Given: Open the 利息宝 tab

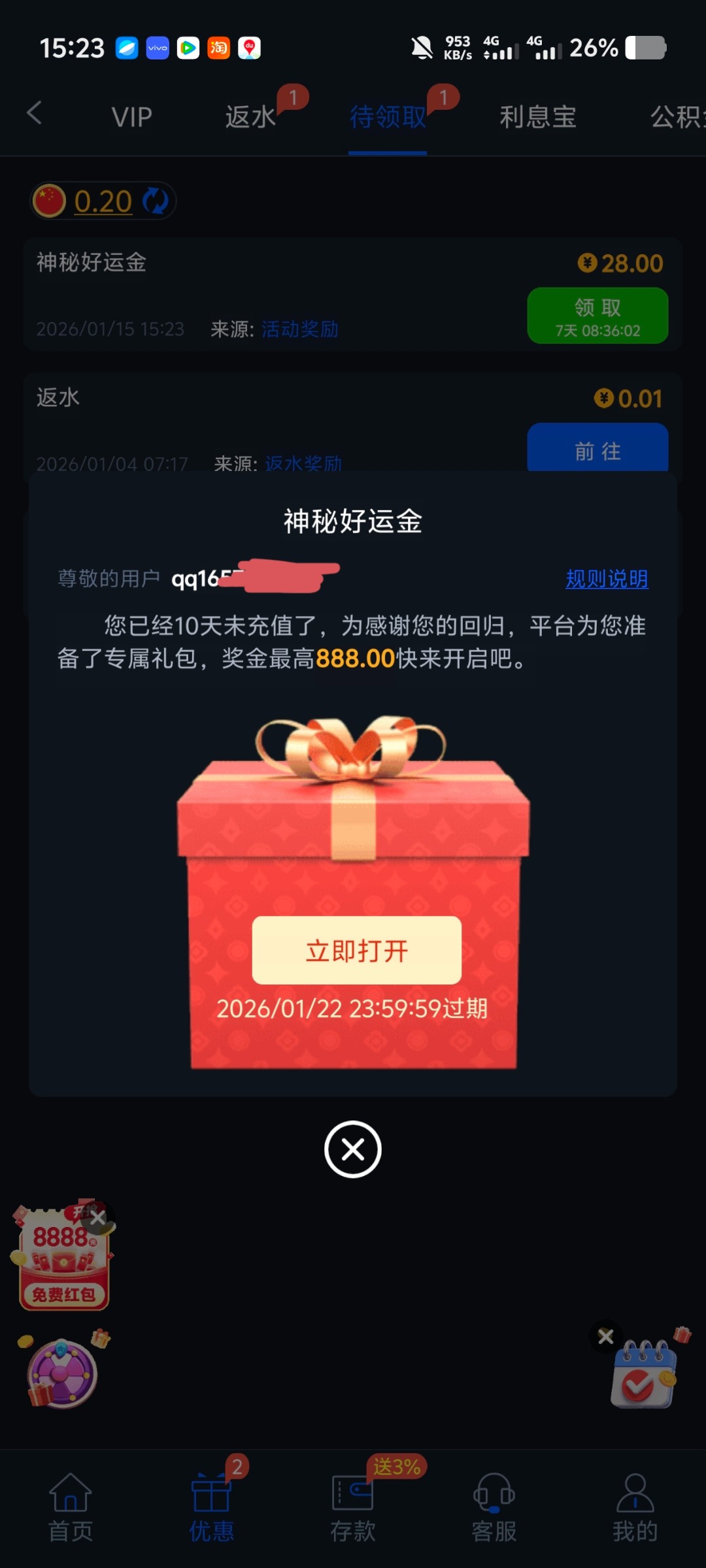Looking at the screenshot, I should coord(537,118).
